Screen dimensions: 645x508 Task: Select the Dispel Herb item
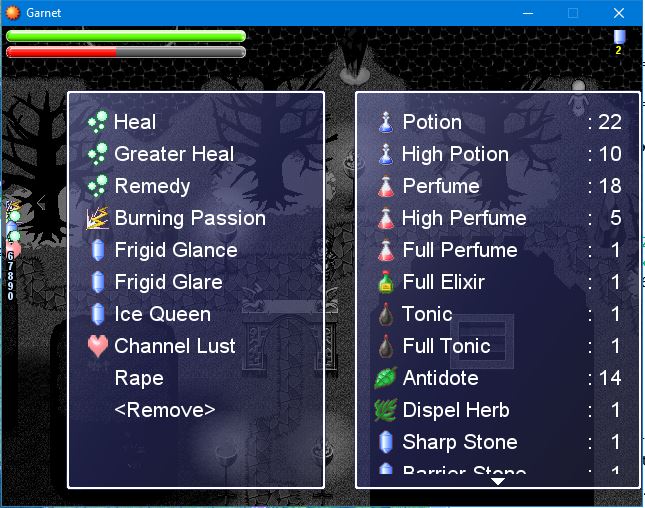455,410
